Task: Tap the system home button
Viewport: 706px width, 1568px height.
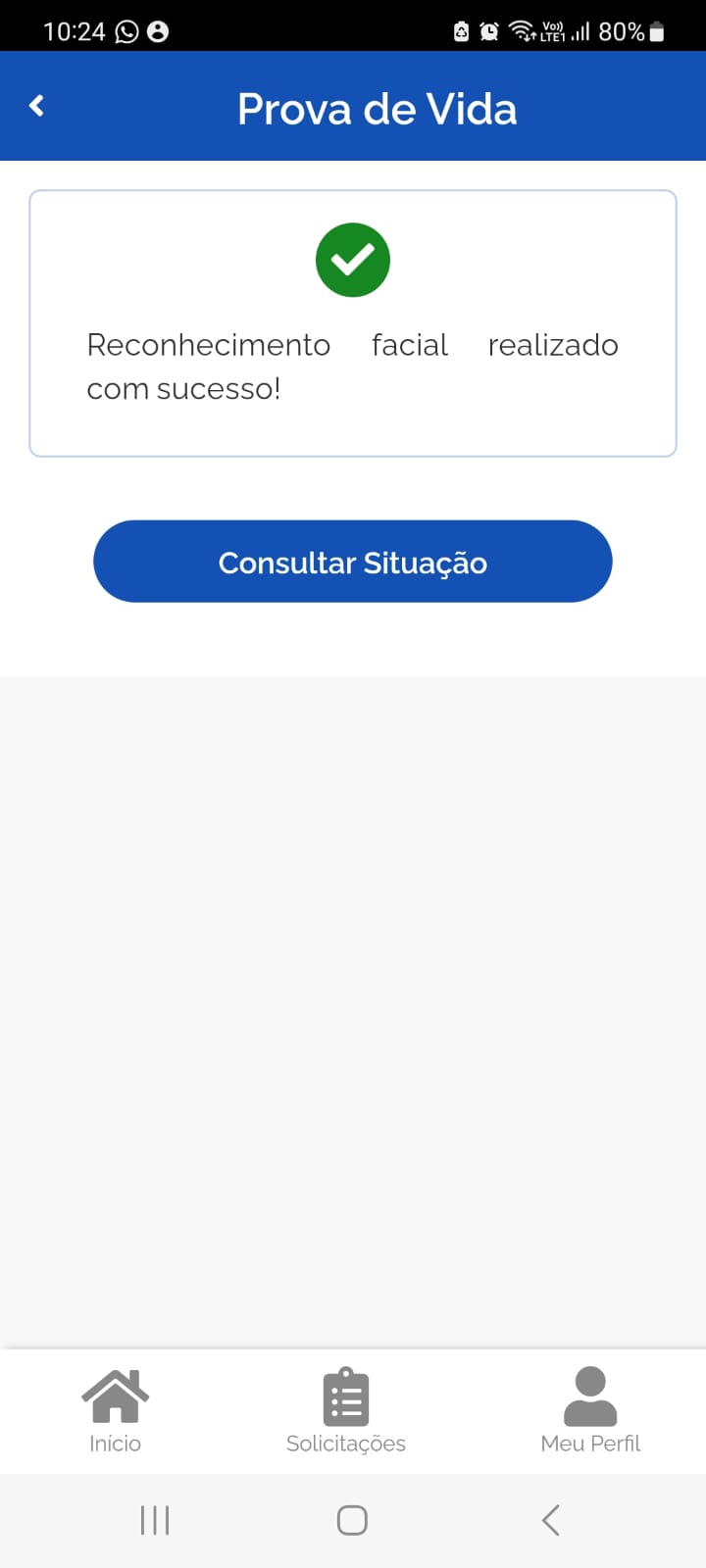Action: pyautogui.click(x=352, y=1520)
